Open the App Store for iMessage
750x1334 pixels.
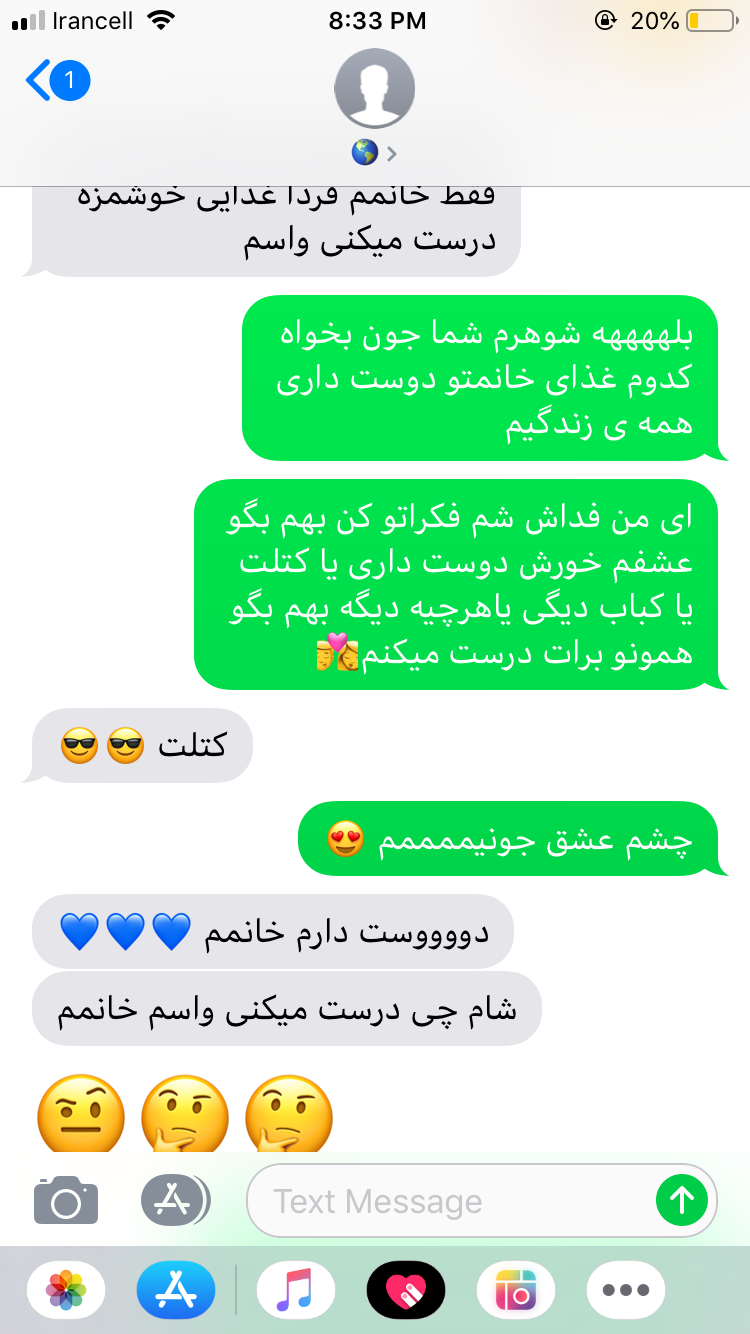point(176,1289)
